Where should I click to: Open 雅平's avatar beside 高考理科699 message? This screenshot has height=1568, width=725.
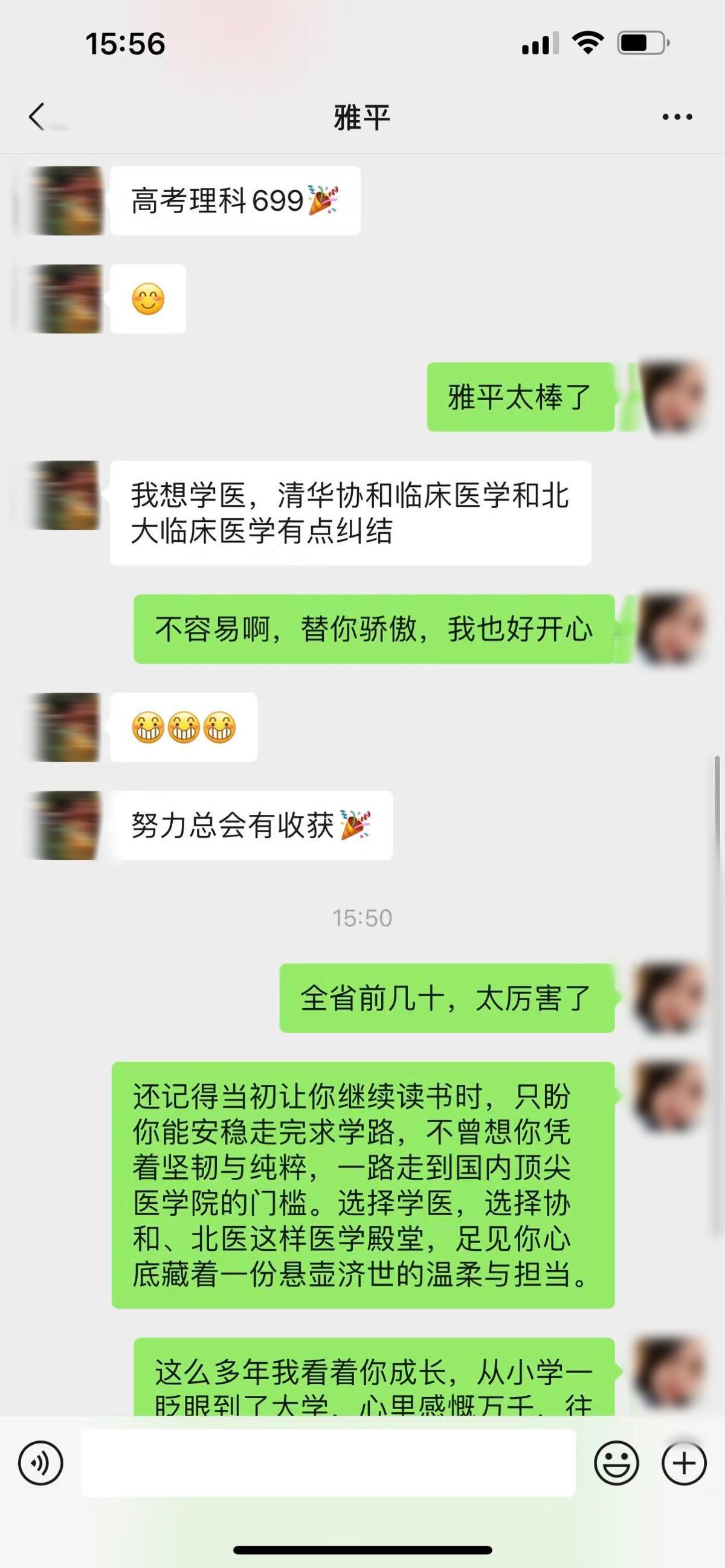pyautogui.click(x=66, y=201)
